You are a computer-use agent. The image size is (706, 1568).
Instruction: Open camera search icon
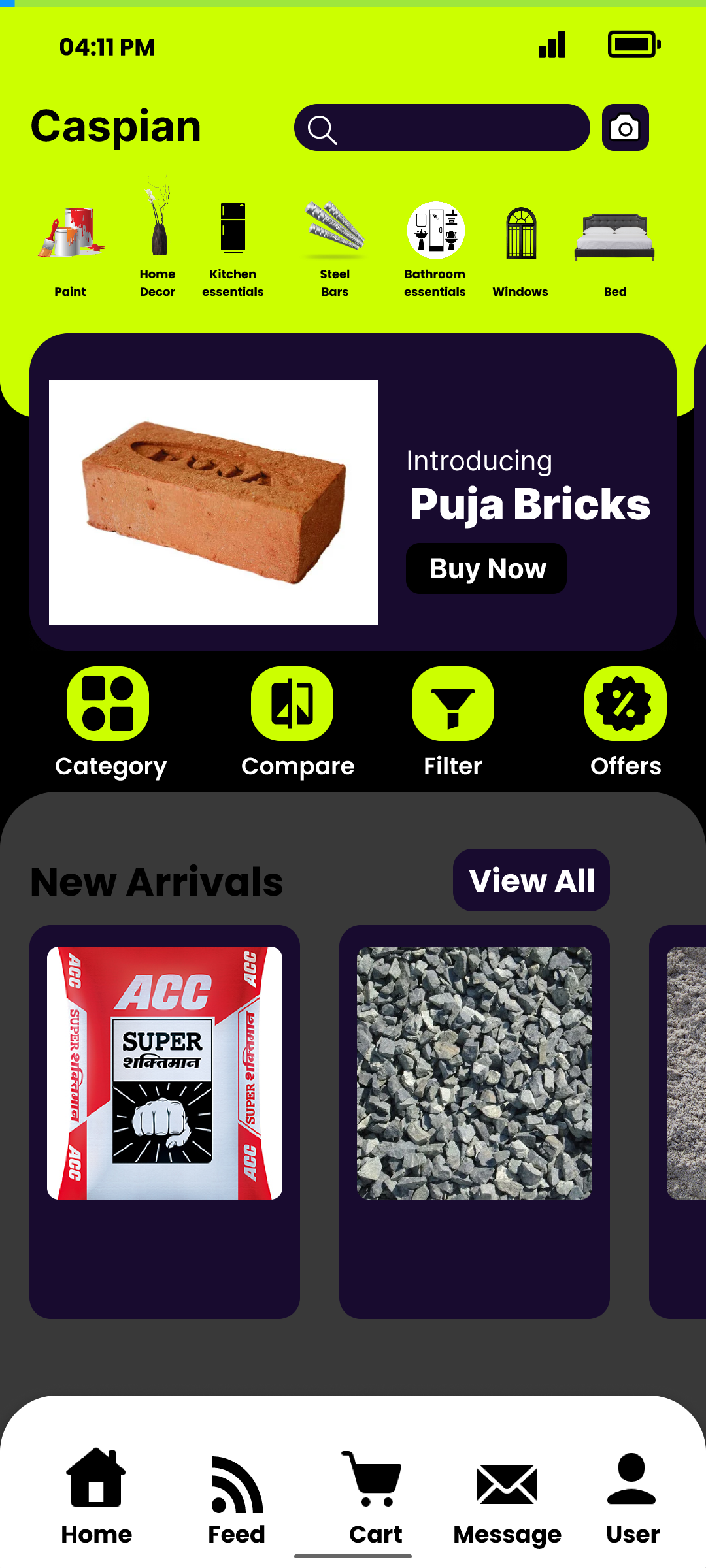(625, 127)
